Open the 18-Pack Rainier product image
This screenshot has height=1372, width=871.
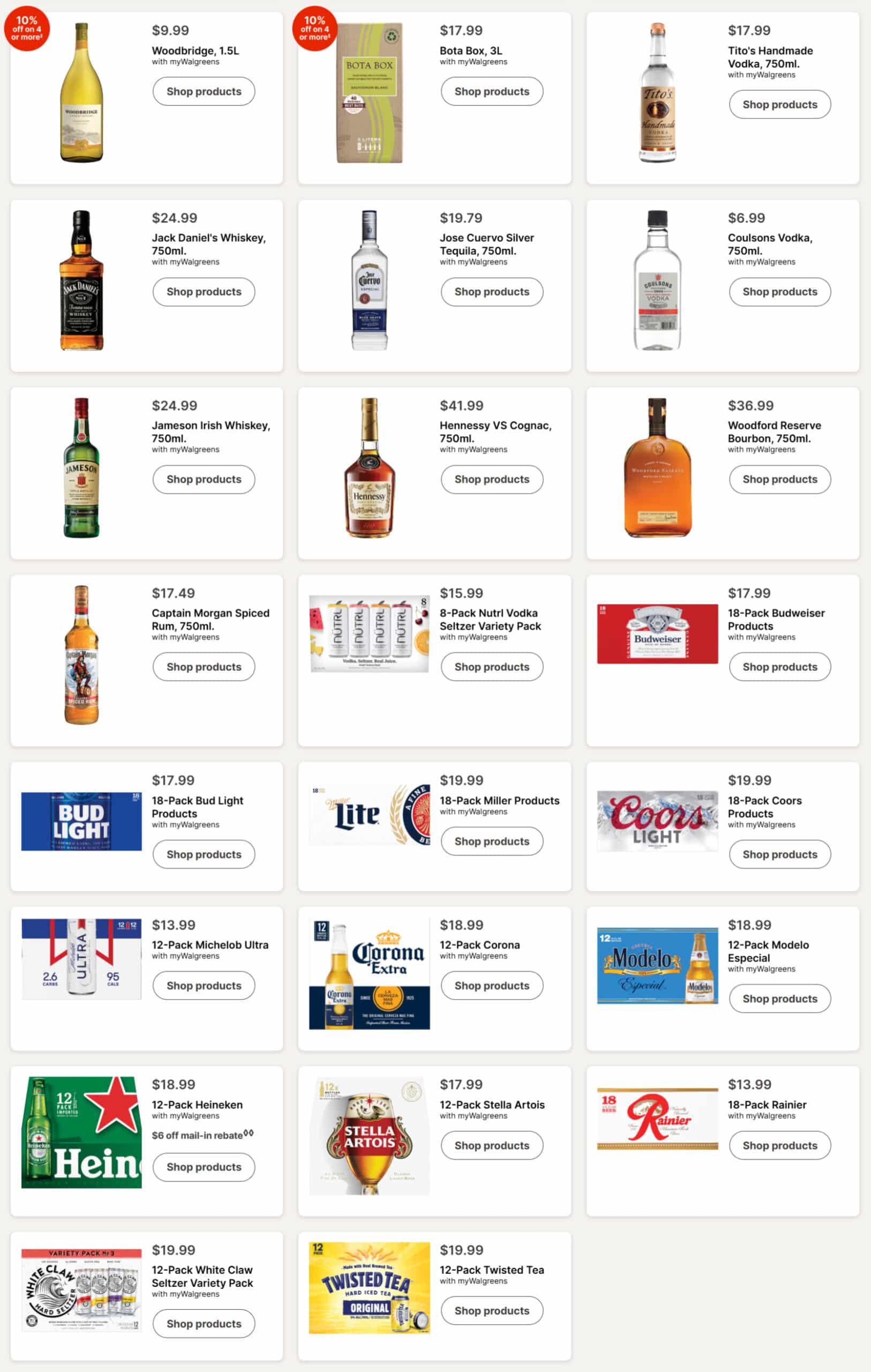coord(657,1119)
